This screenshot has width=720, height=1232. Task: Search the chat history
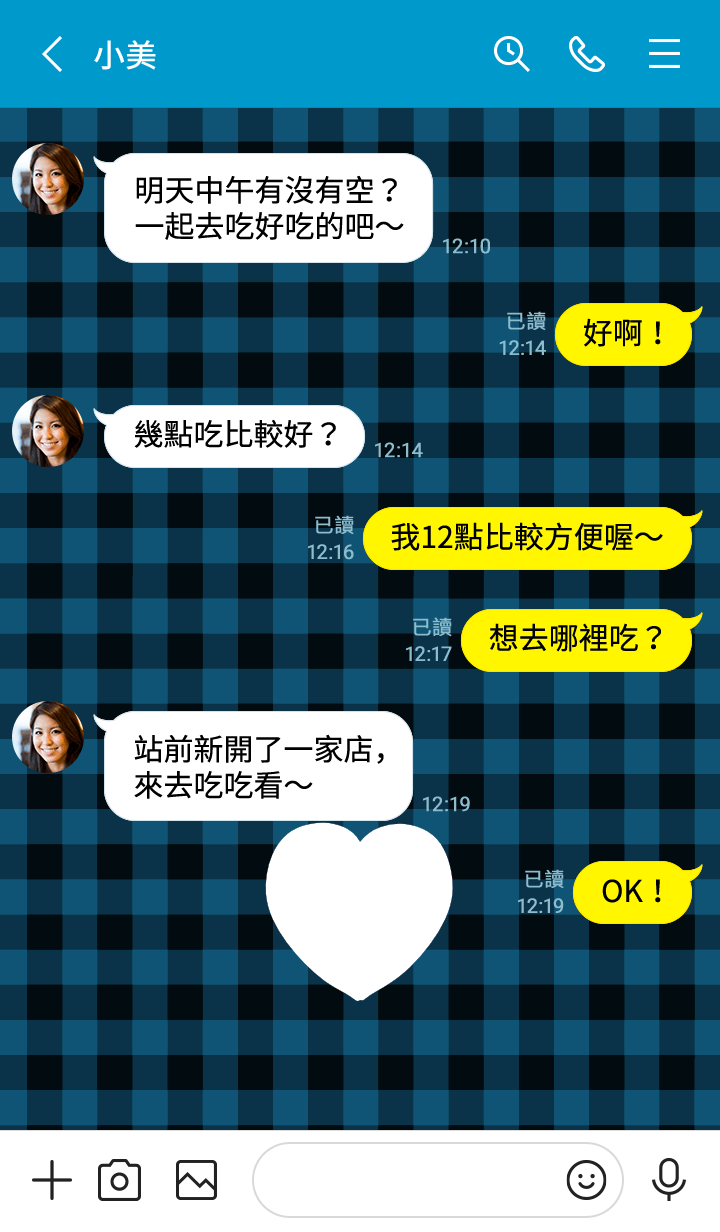coord(511,54)
